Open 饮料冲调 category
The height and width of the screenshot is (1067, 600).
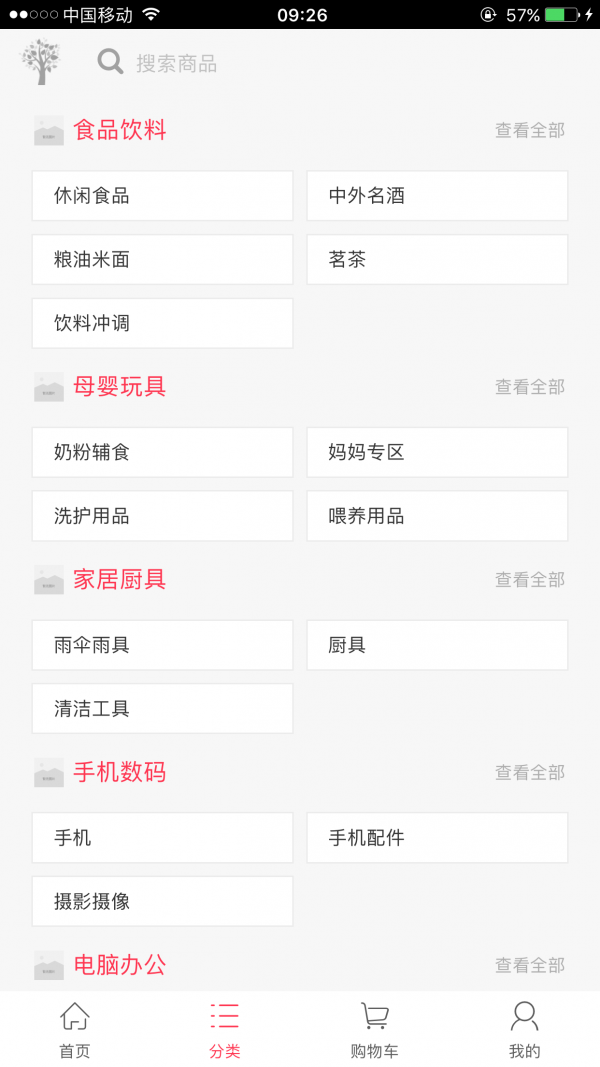[x=162, y=324]
